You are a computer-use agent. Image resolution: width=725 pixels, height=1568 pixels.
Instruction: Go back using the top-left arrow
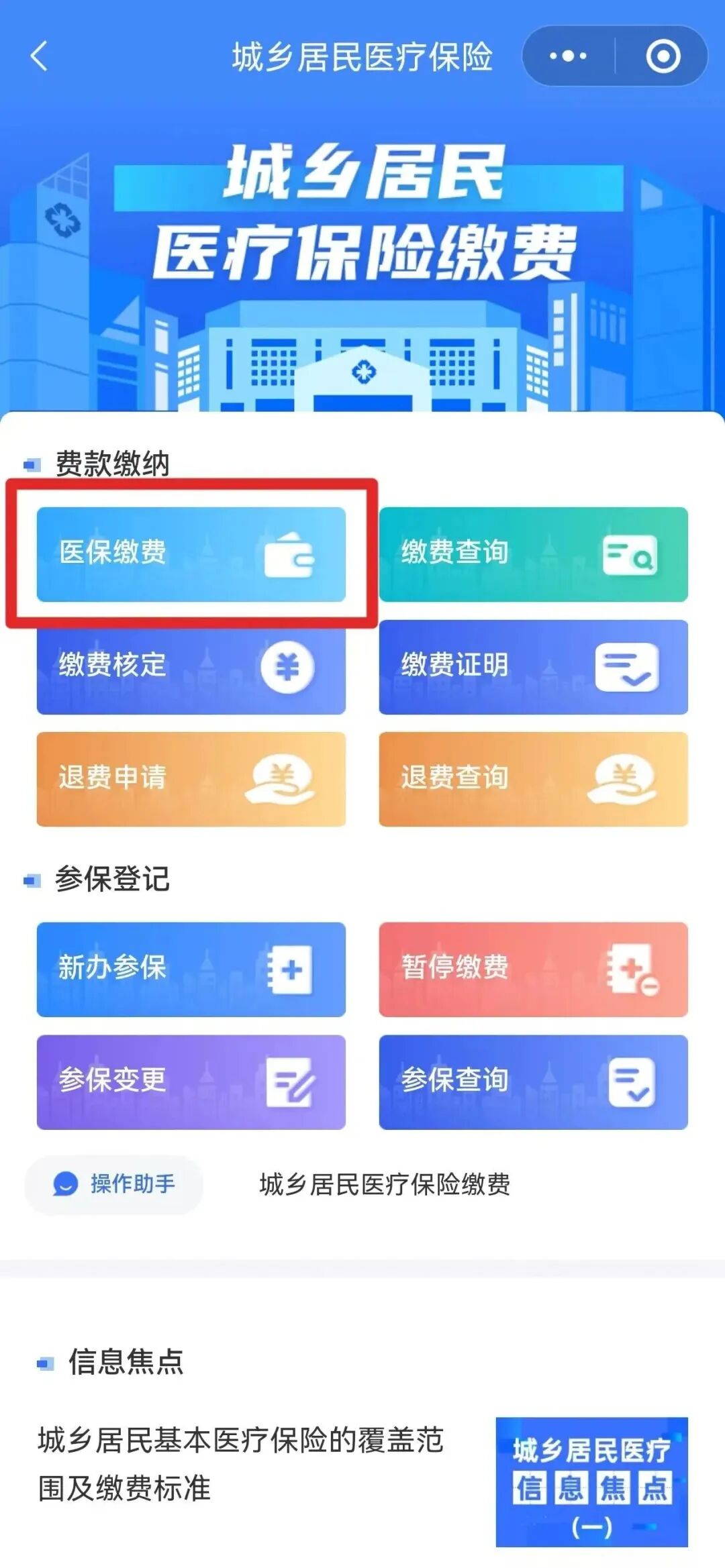[39, 56]
